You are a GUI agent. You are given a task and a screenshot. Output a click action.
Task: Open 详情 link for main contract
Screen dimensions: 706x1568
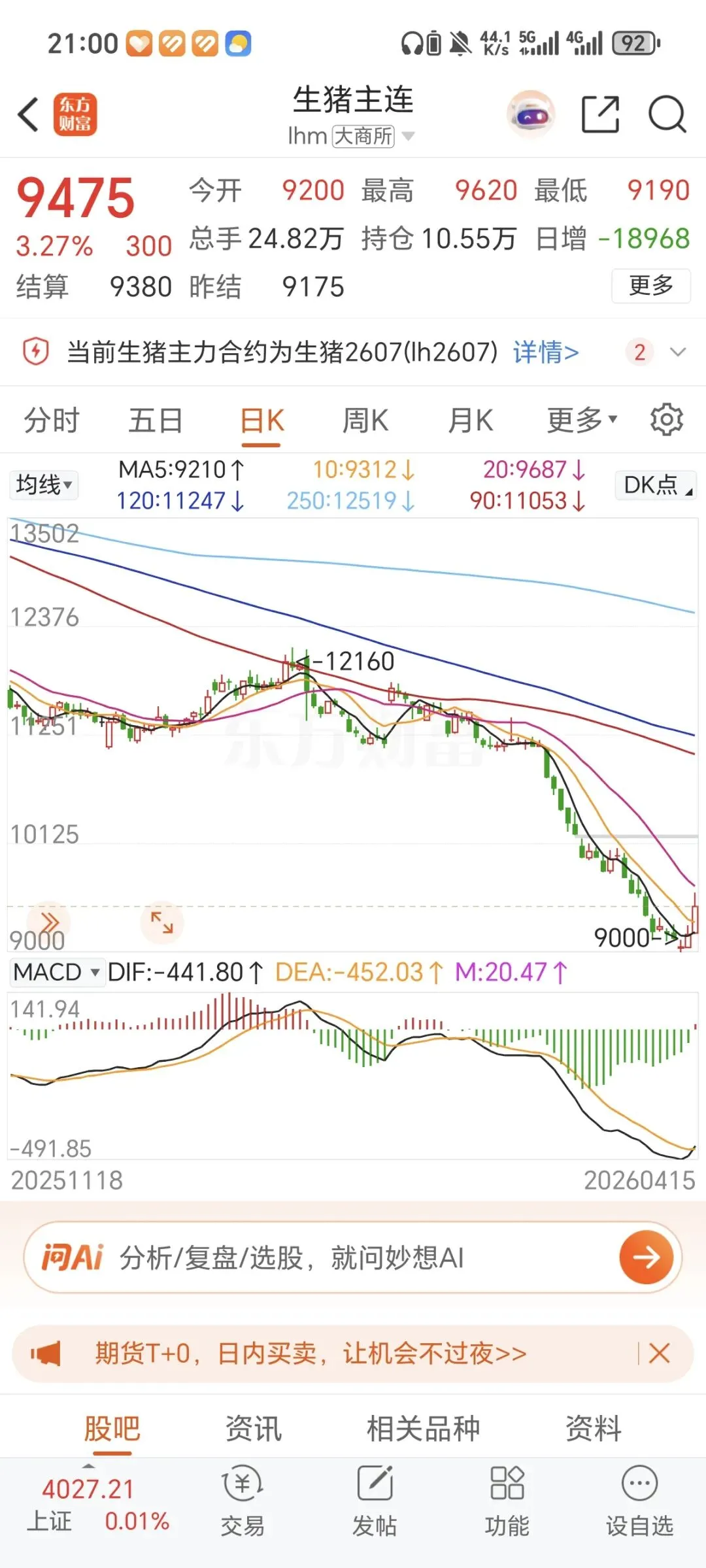click(546, 352)
